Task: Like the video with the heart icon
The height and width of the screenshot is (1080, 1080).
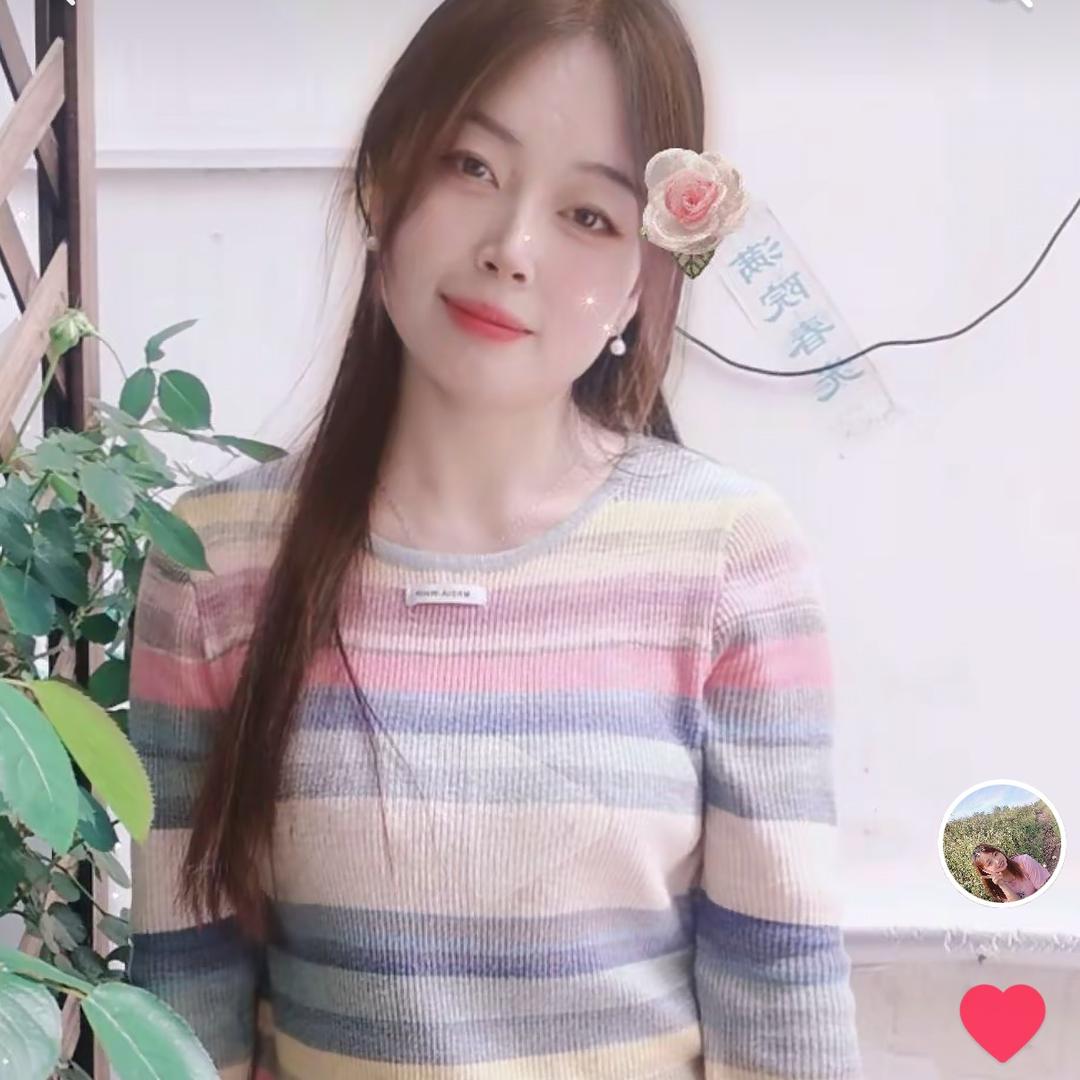Action: click(x=1002, y=1020)
